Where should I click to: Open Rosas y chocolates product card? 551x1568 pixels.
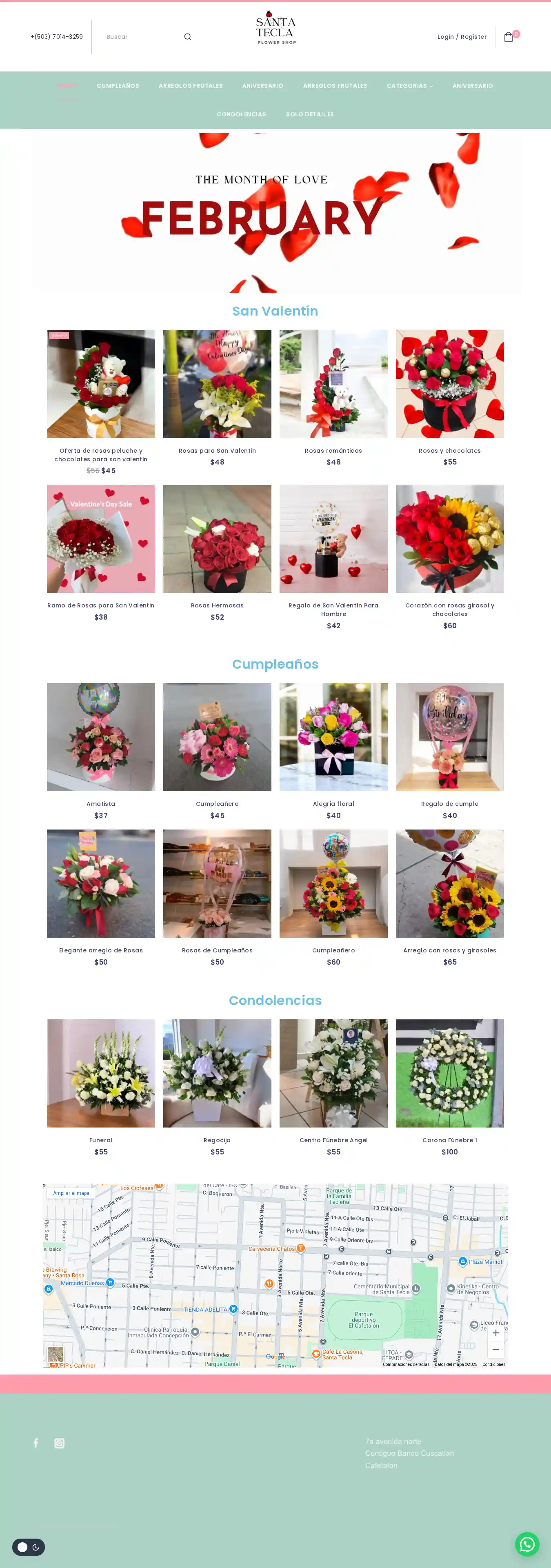click(449, 384)
